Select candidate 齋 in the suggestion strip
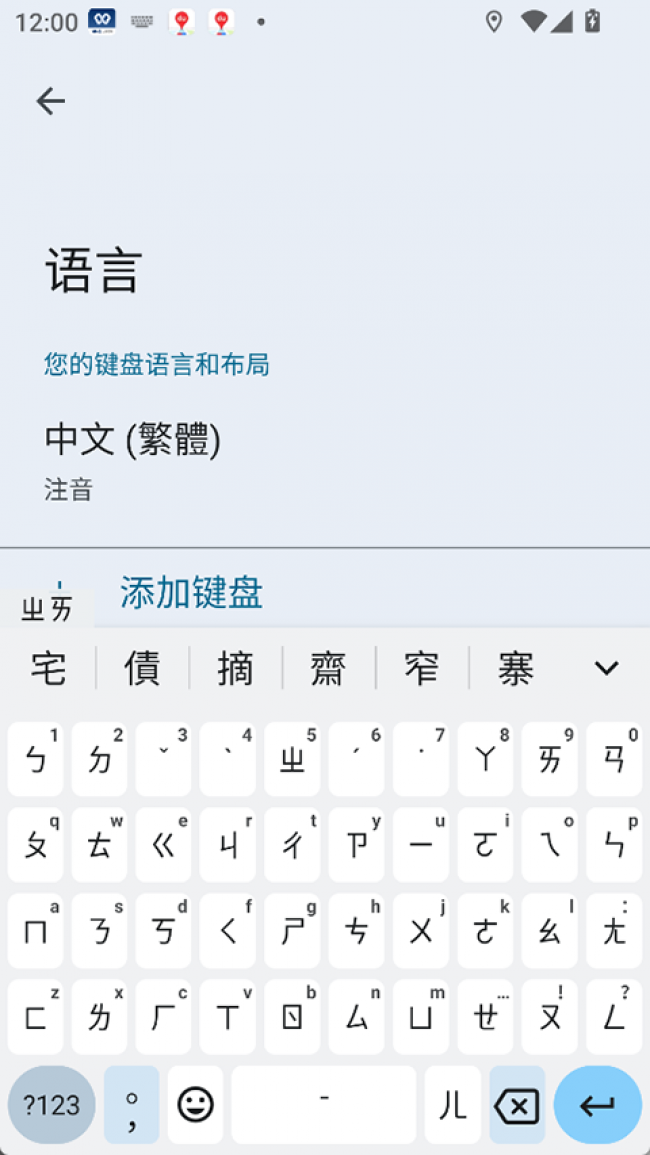This screenshot has width=650, height=1155. [x=328, y=668]
